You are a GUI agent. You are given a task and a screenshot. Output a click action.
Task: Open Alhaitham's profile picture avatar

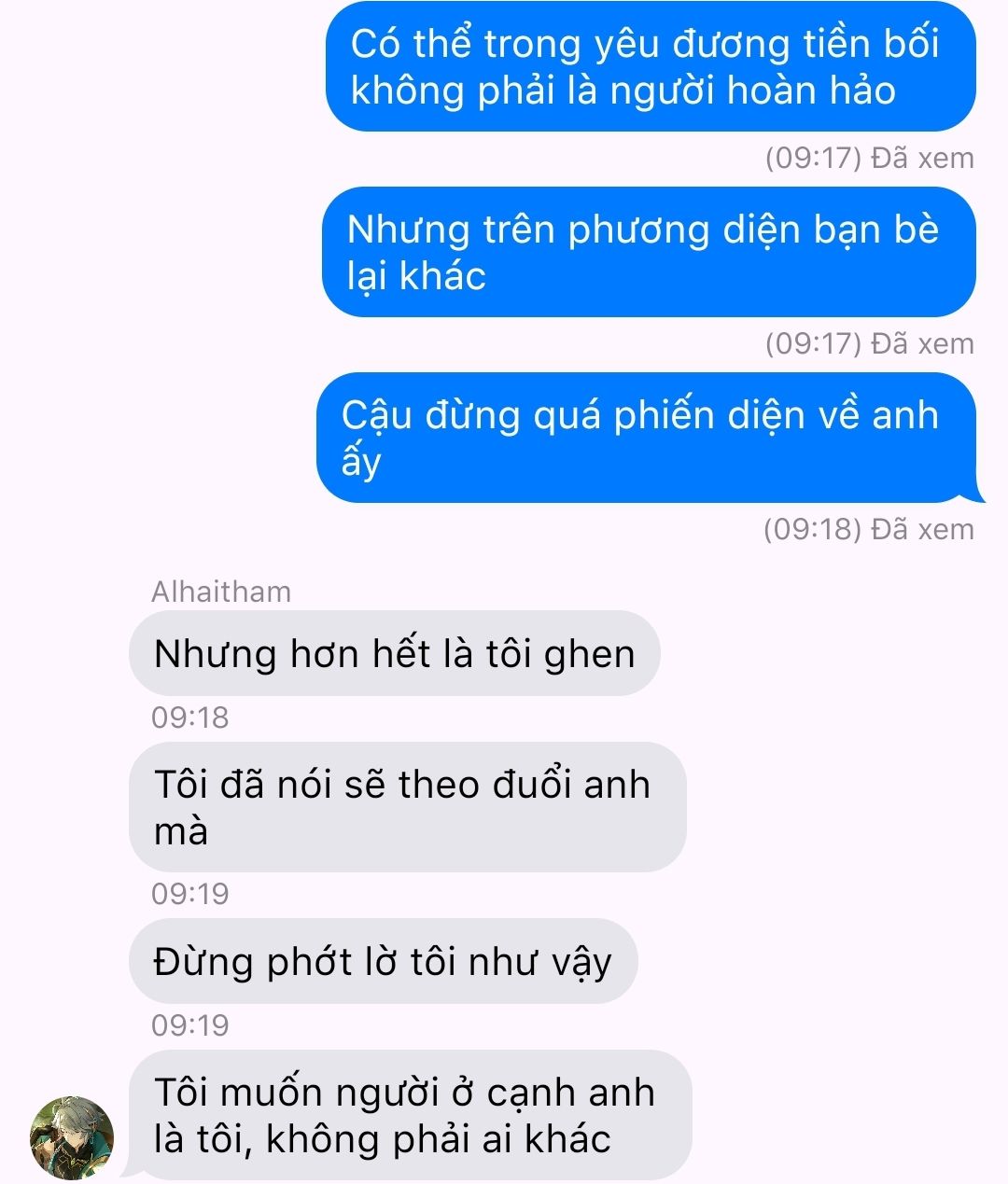(x=72, y=1137)
